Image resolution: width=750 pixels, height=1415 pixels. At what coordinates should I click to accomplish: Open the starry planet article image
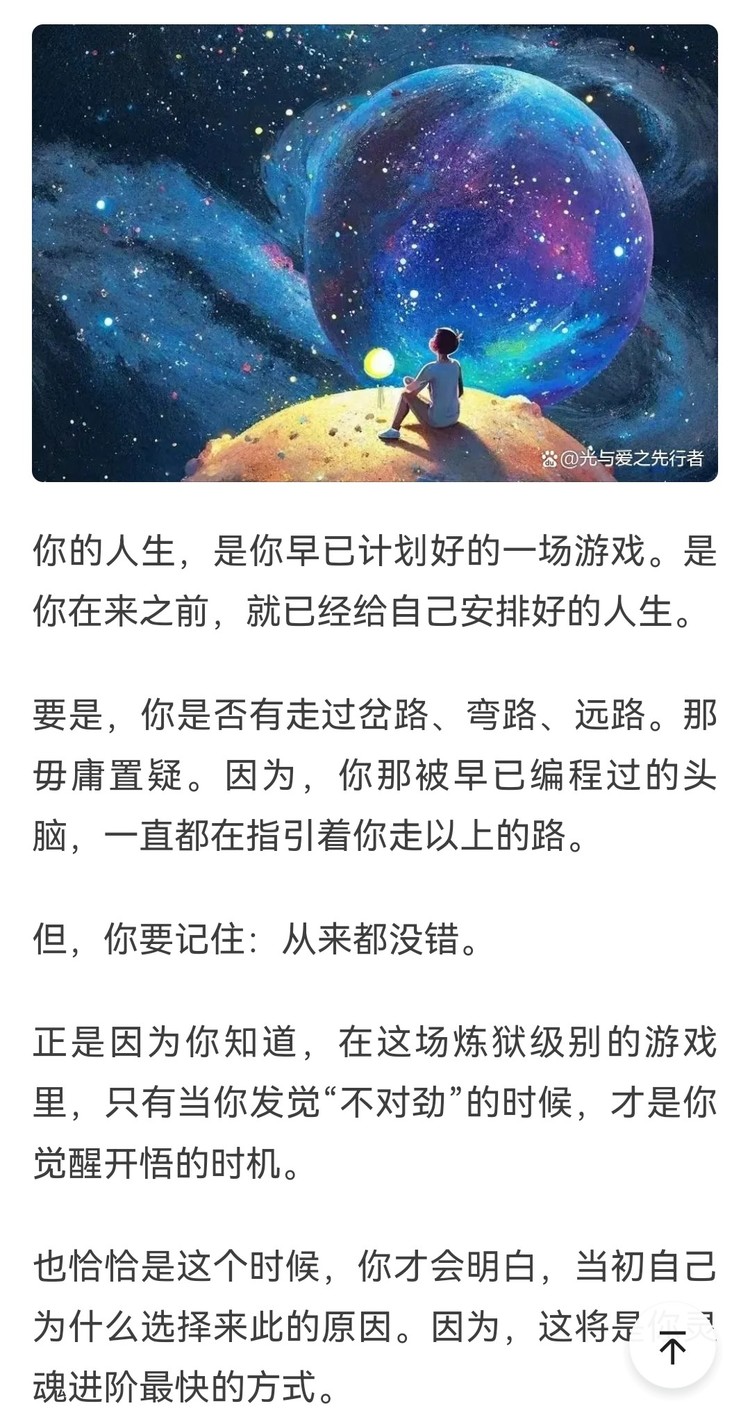click(x=375, y=253)
